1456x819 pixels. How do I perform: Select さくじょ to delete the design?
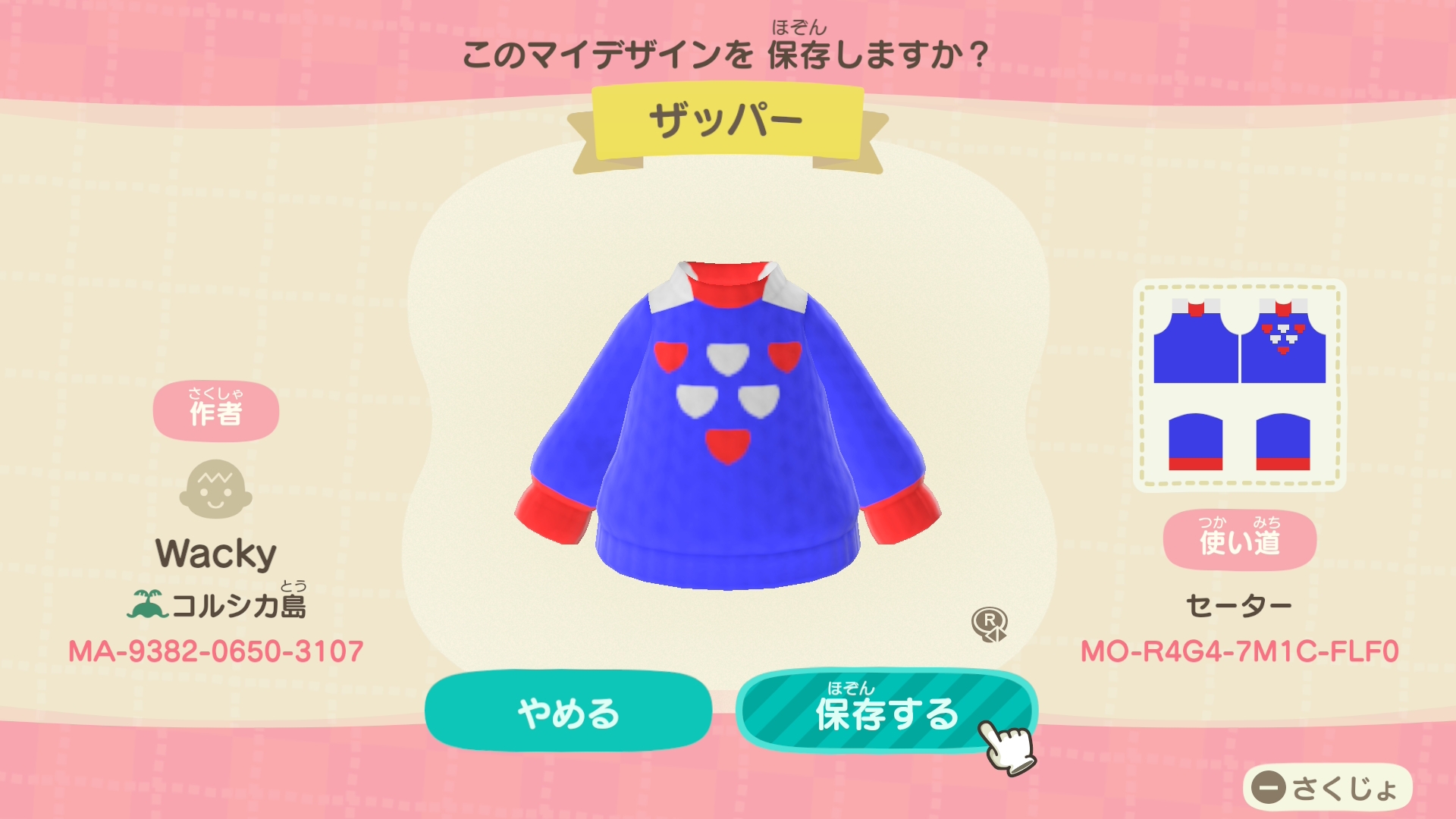1327,788
